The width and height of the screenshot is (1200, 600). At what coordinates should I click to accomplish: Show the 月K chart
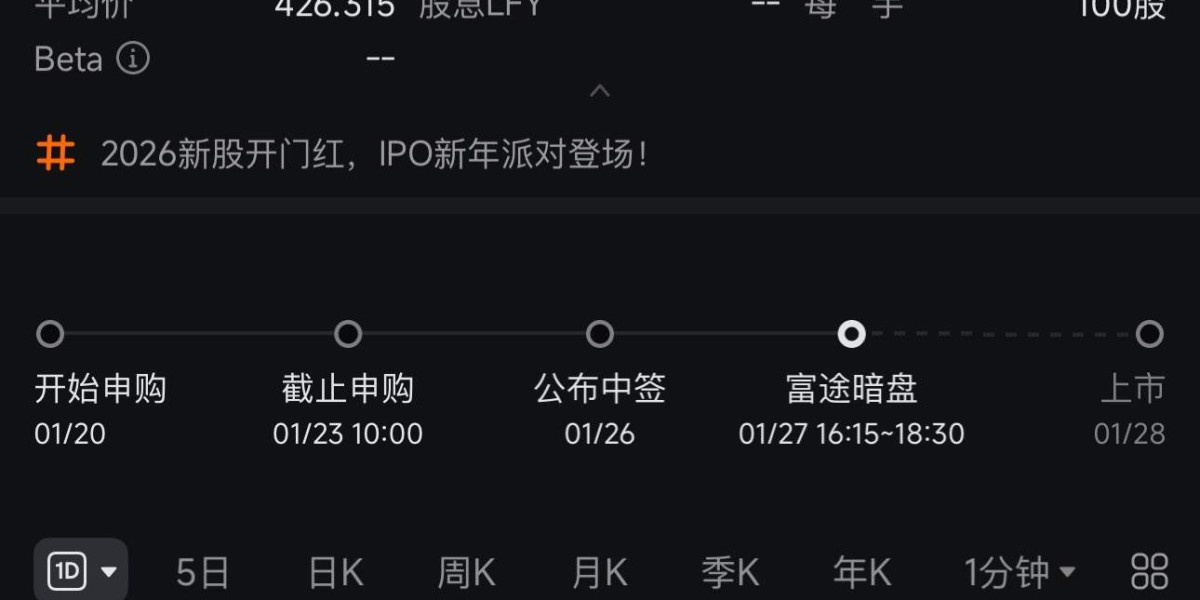point(599,573)
